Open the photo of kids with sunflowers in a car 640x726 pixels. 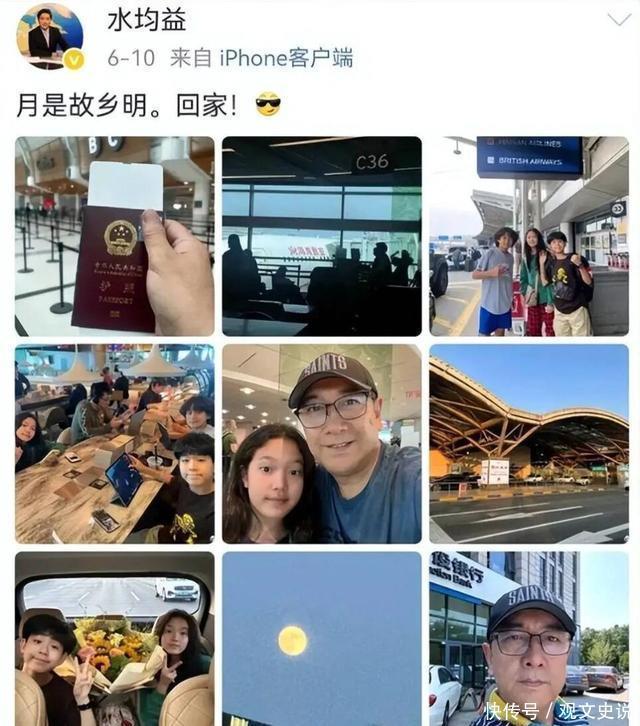[114, 639]
